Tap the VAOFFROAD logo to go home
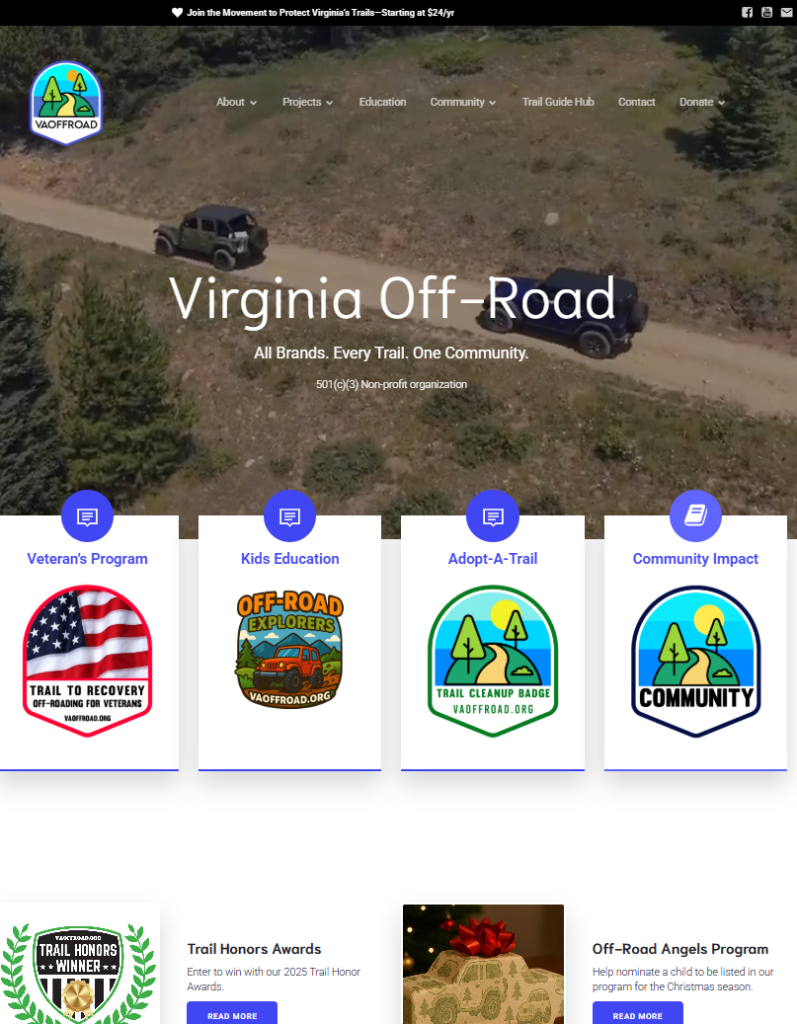797x1024 pixels. [x=66, y=103]
